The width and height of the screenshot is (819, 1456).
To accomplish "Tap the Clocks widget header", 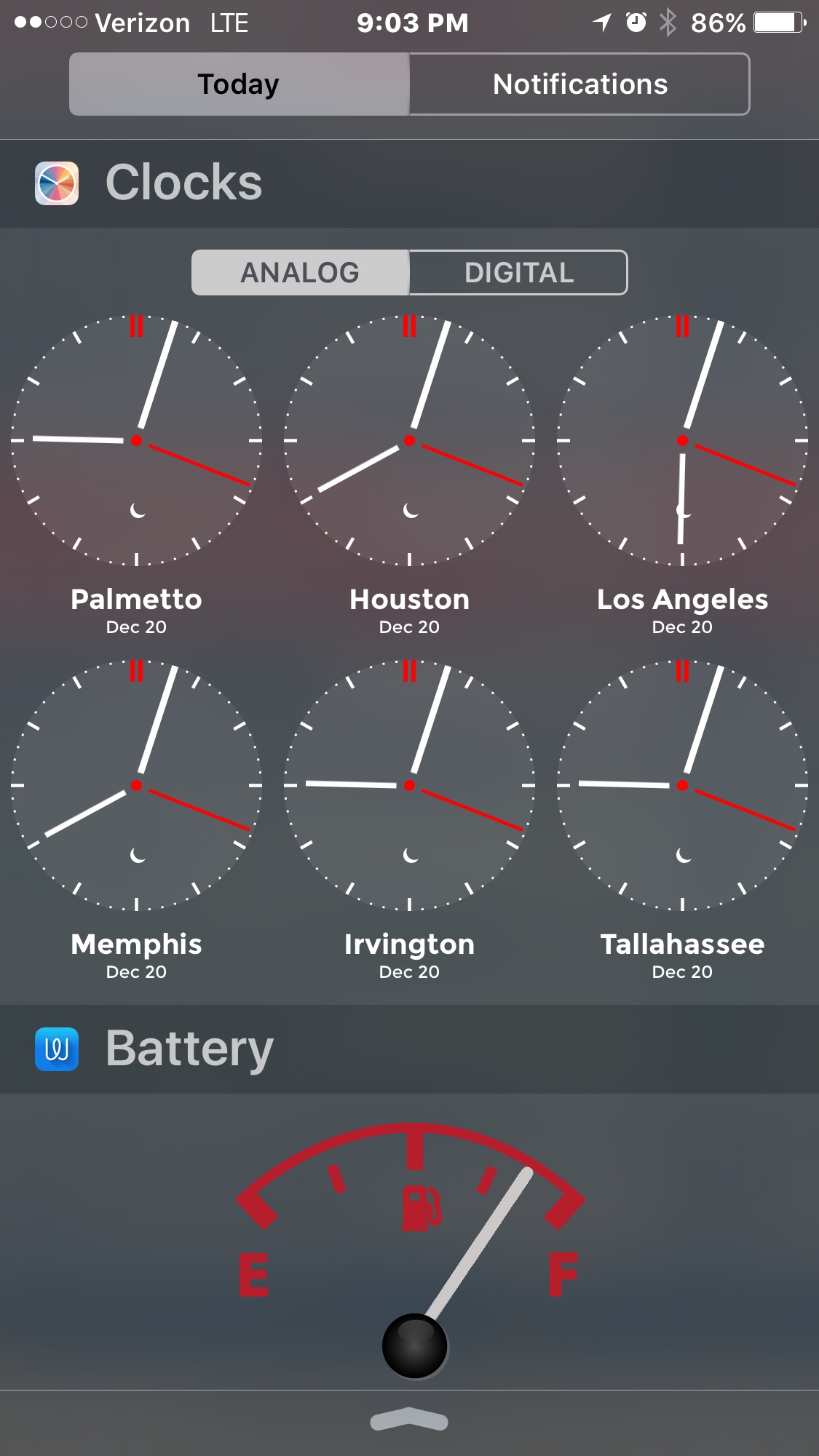I will point(183,183).
